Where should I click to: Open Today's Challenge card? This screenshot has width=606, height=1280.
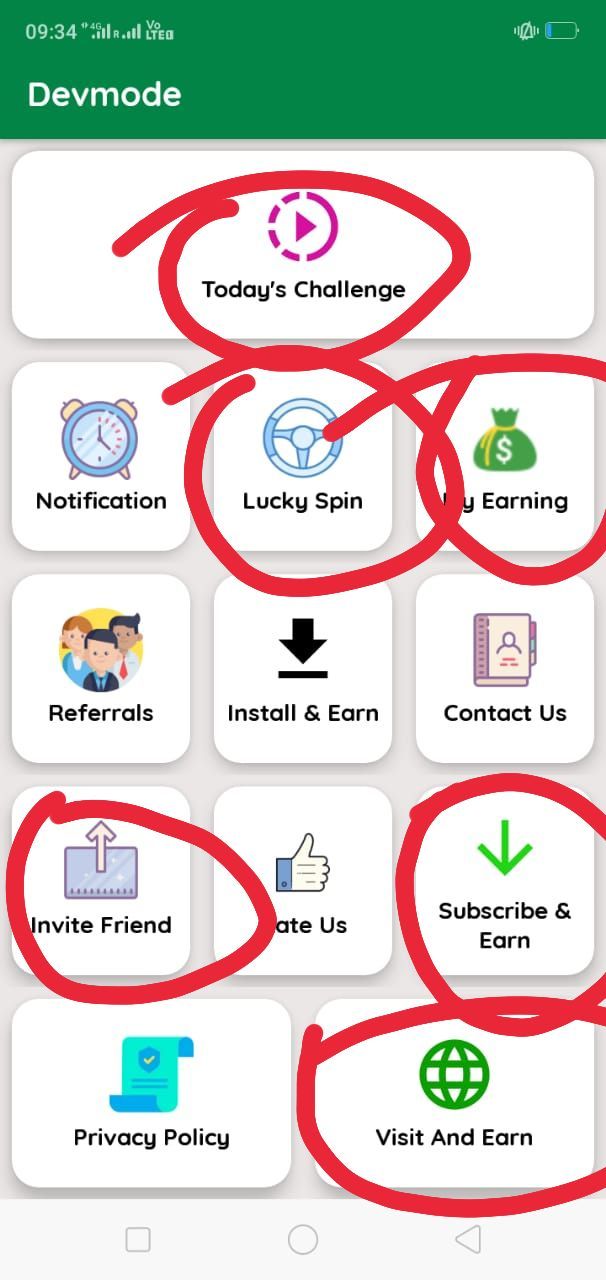(x=303, y=246)
